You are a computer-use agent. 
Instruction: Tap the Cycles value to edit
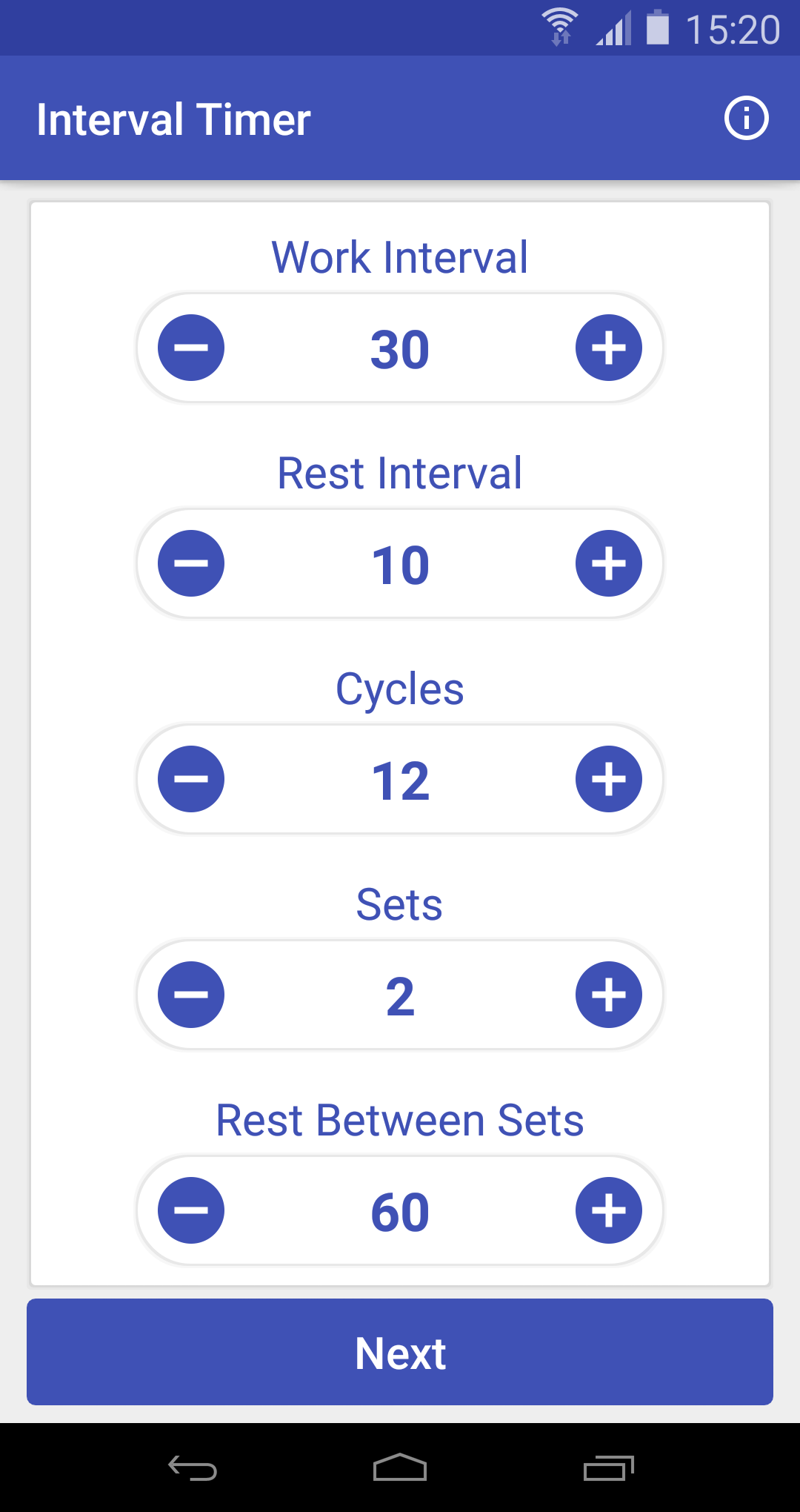(x=400, y=778)
